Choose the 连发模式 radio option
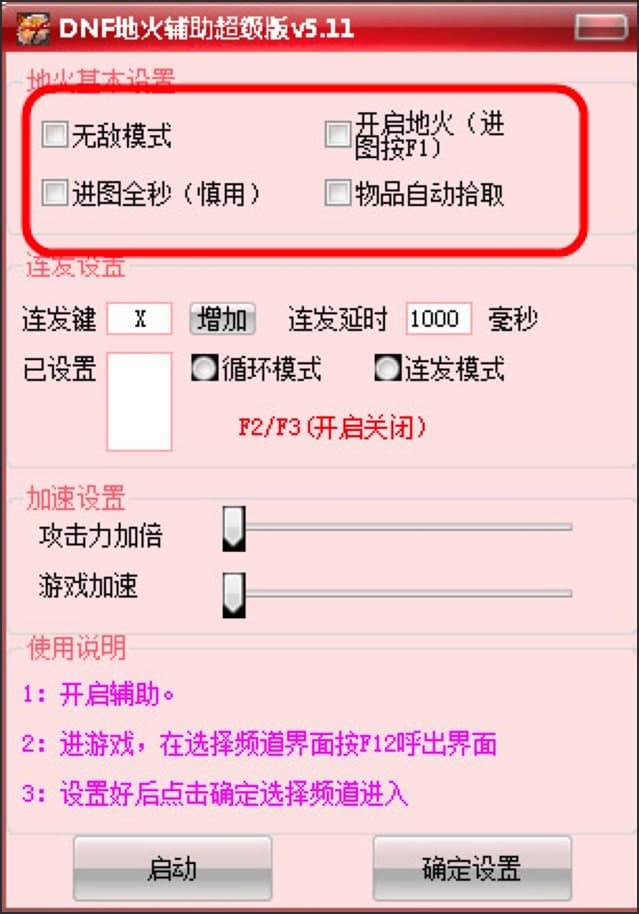 [387, 369]
